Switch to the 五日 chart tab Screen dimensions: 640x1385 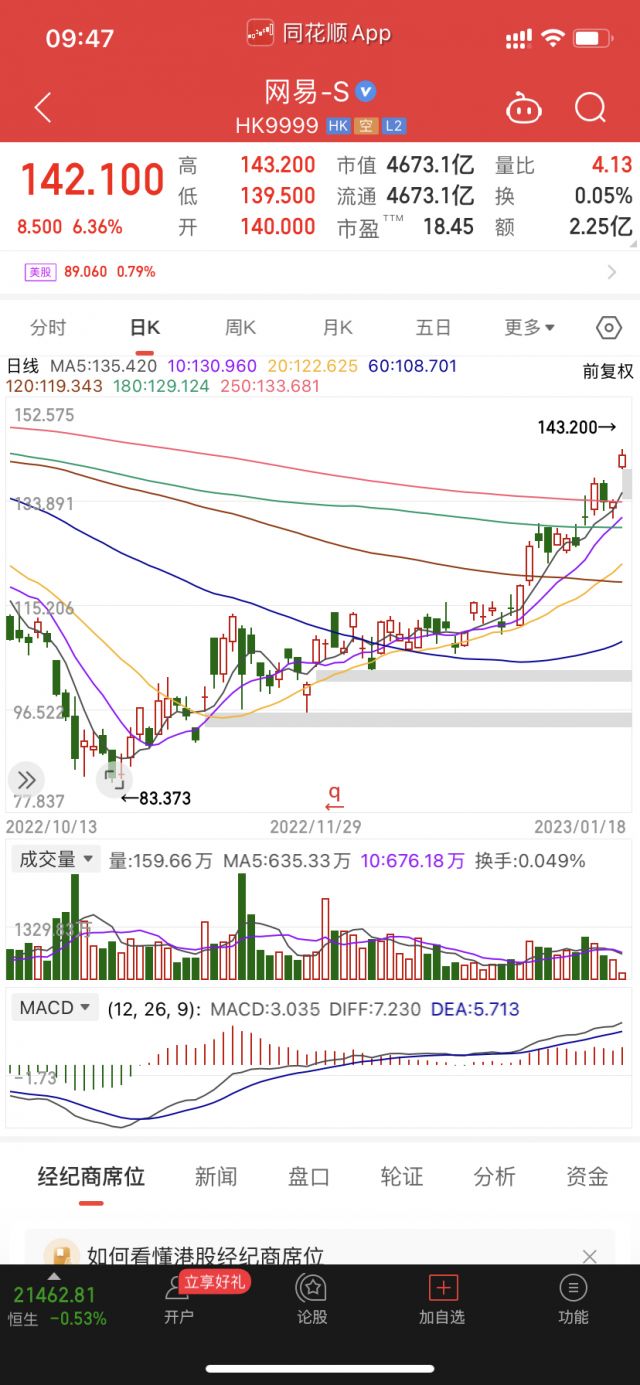click(433, 327)
